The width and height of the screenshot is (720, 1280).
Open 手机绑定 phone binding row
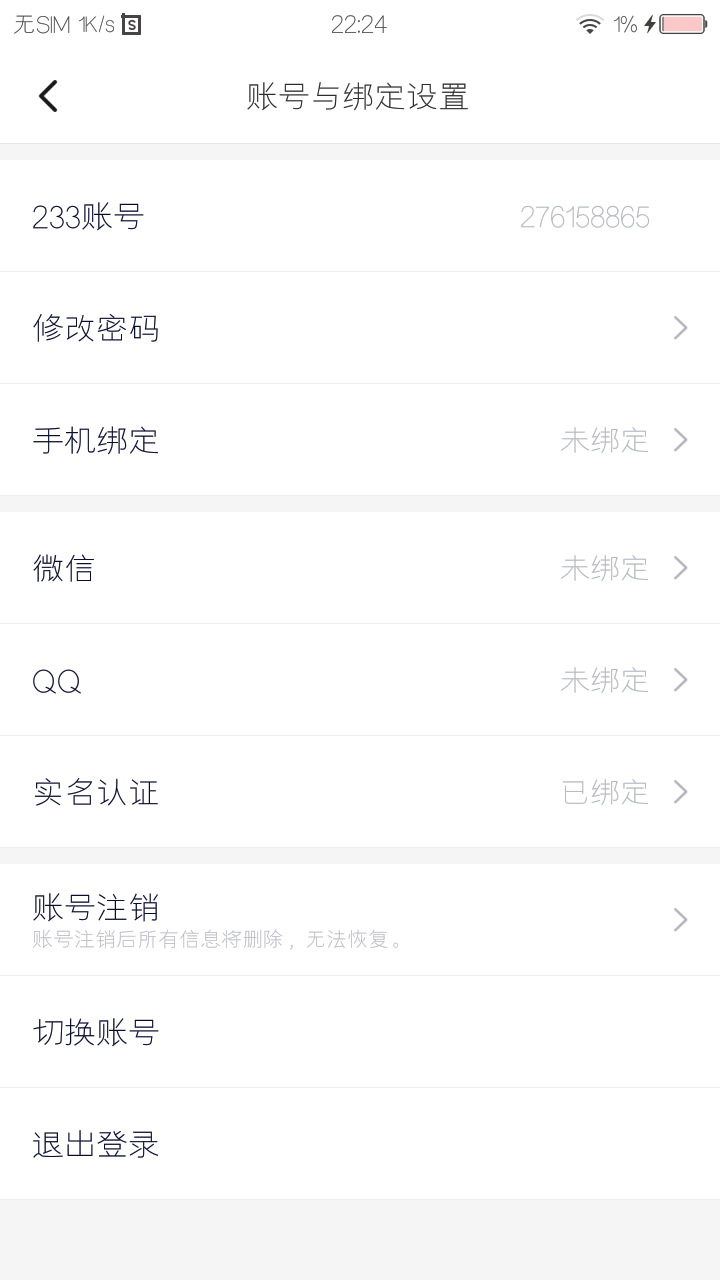360,440
